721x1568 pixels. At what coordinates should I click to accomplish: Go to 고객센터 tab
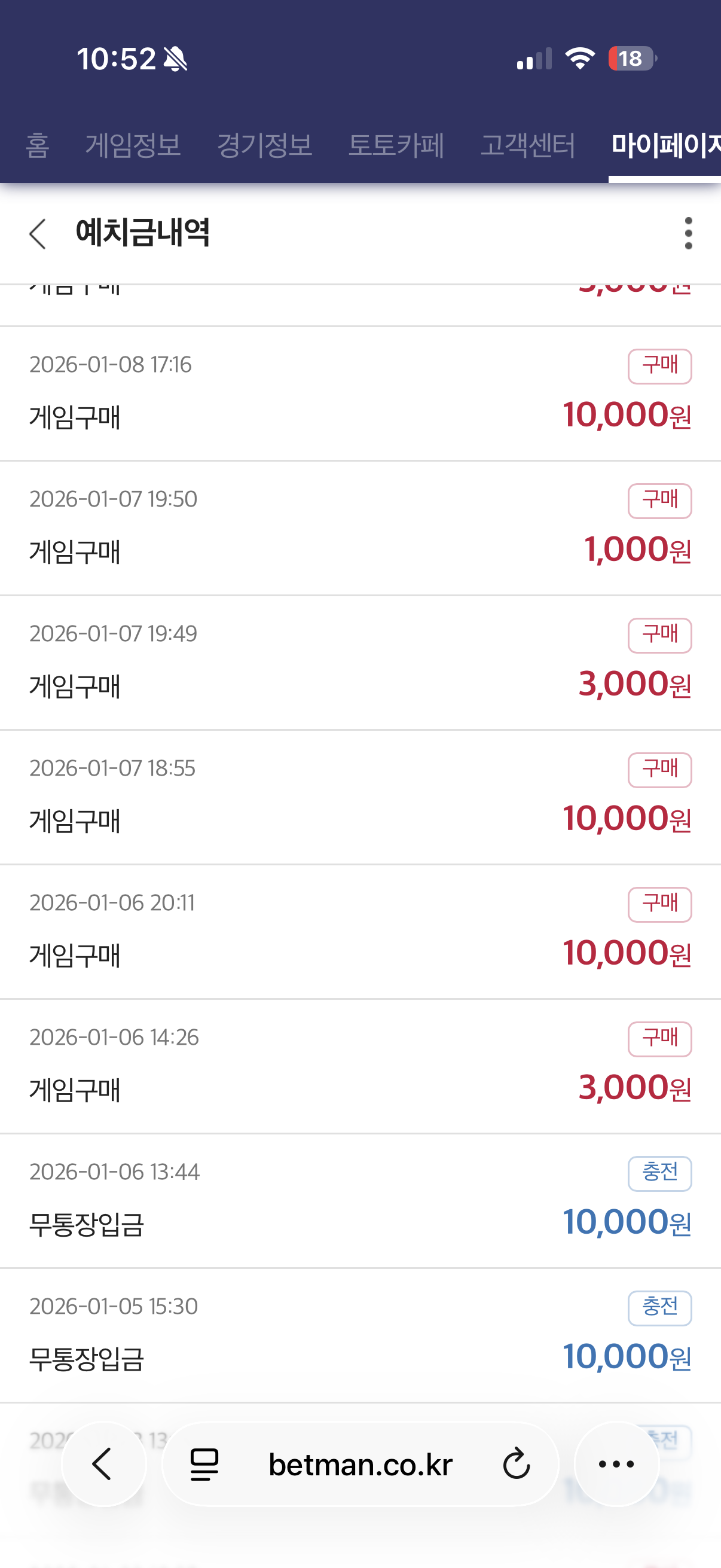tap(527, 145)
